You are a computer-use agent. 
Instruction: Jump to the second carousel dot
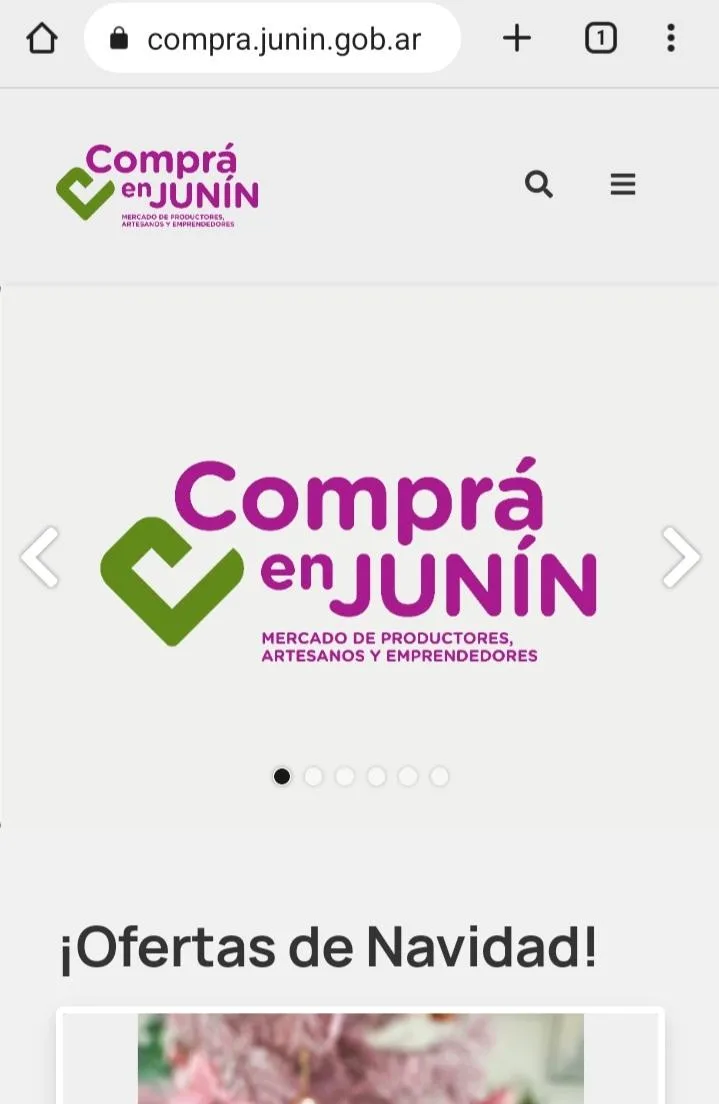(314, 776)
